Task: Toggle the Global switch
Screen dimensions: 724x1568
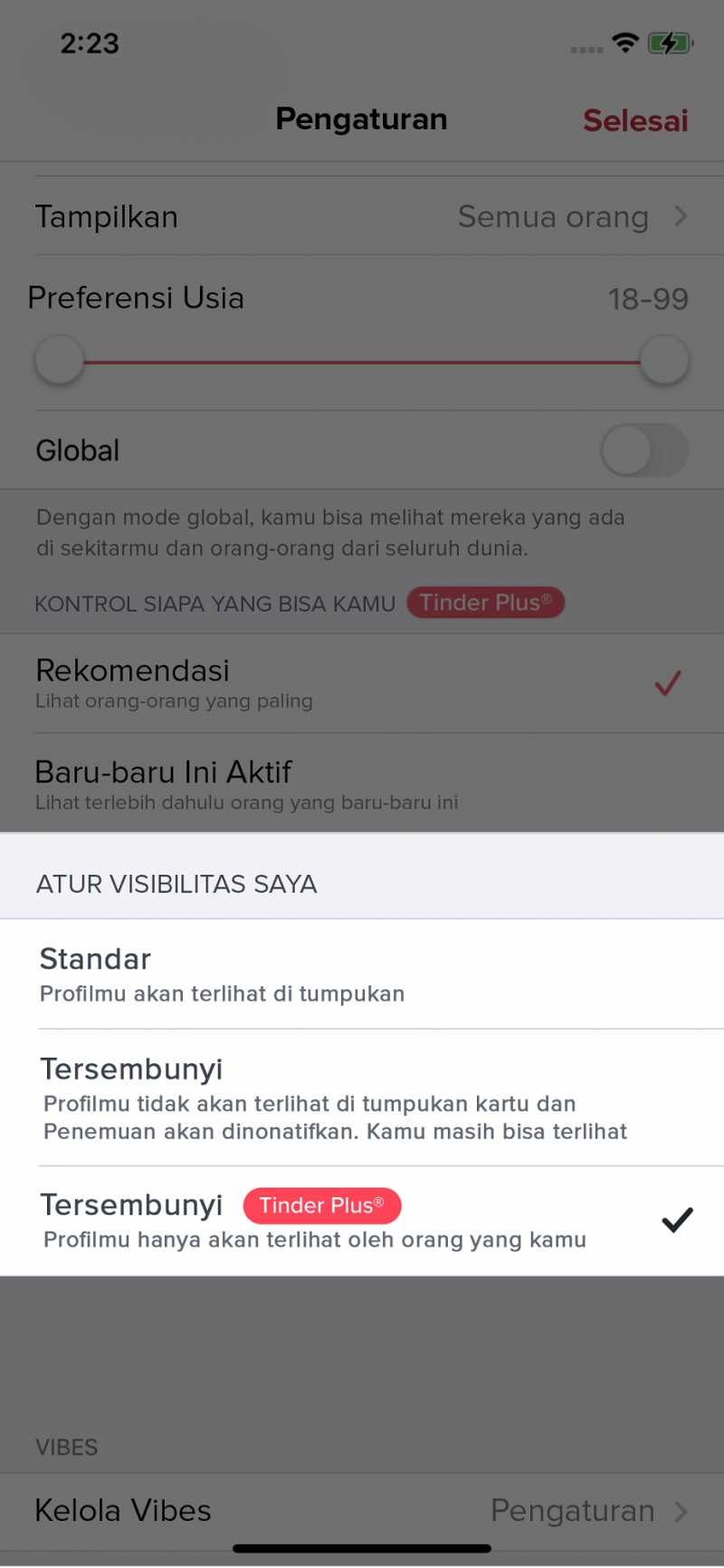Action: tap(643, 451)
